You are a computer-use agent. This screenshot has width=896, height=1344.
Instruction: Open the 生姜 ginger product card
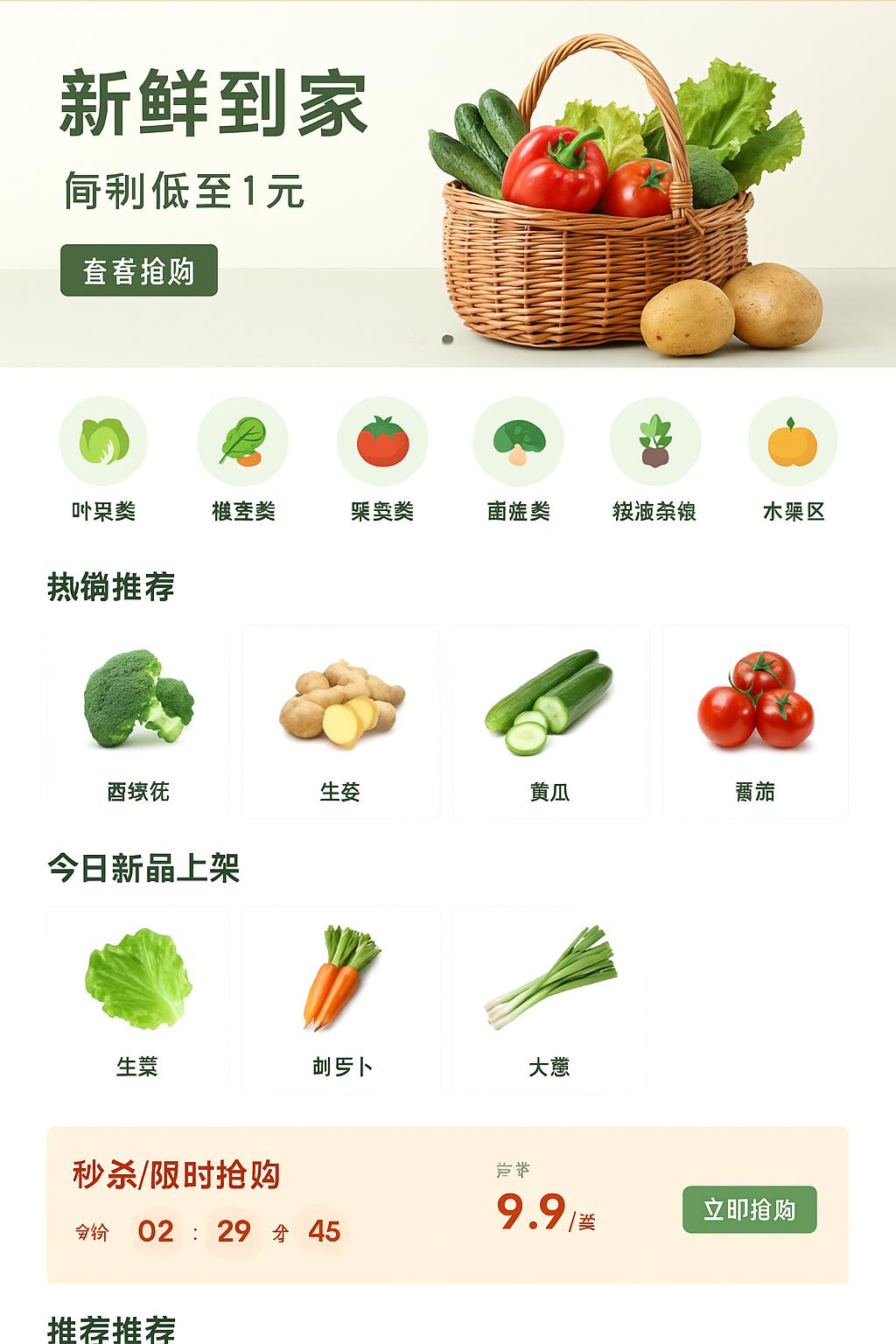point(340,722)
